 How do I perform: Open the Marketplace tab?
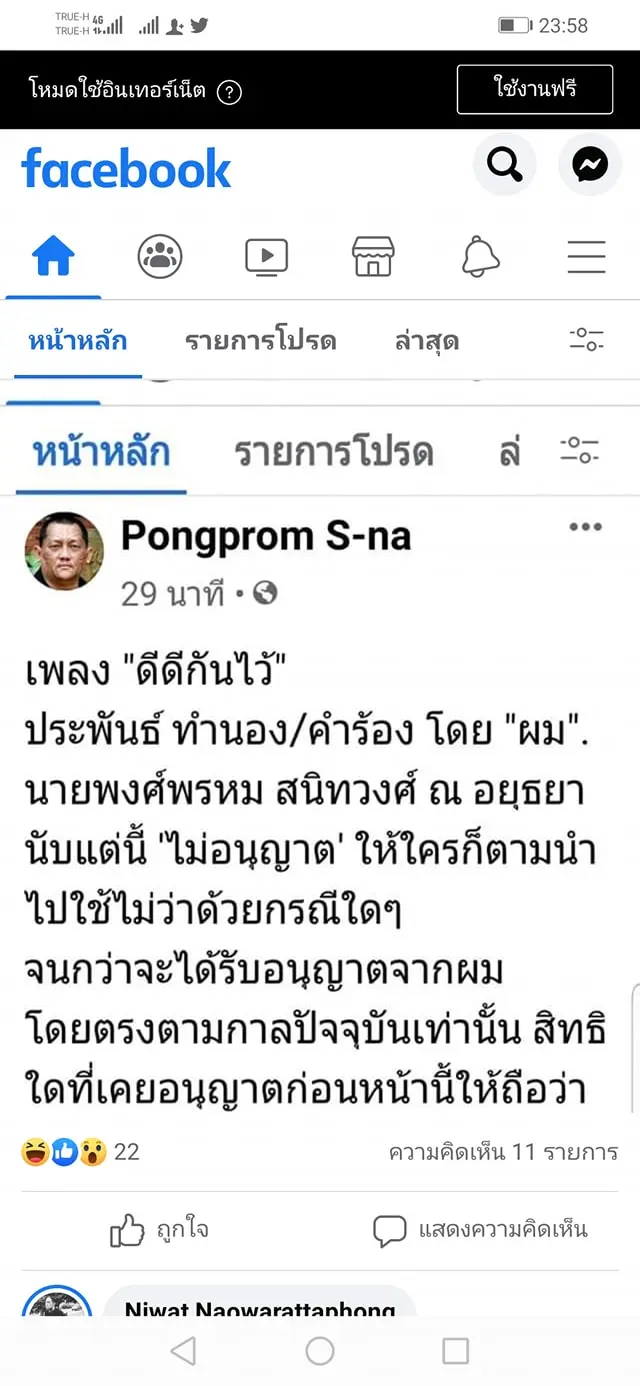373,257
